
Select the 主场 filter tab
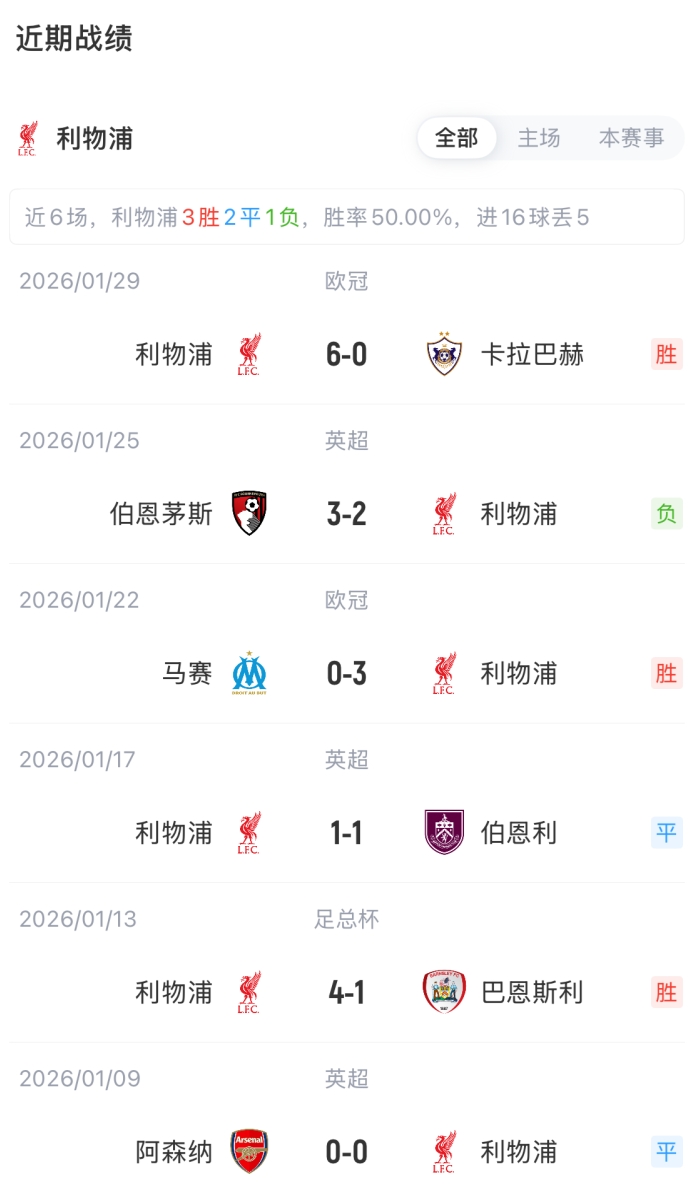point(538,138)
